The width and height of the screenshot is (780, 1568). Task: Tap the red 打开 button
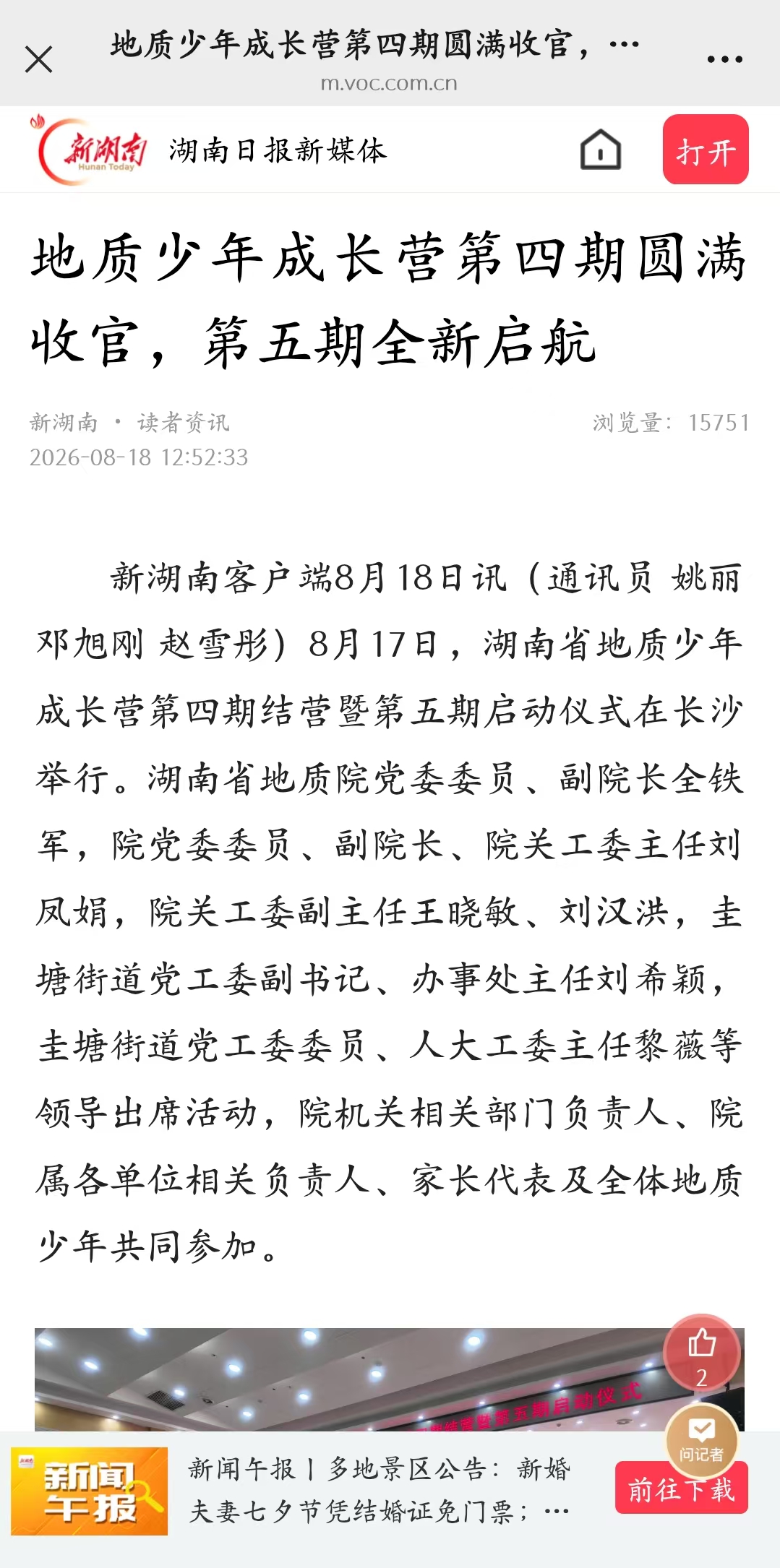coord(706,150)
